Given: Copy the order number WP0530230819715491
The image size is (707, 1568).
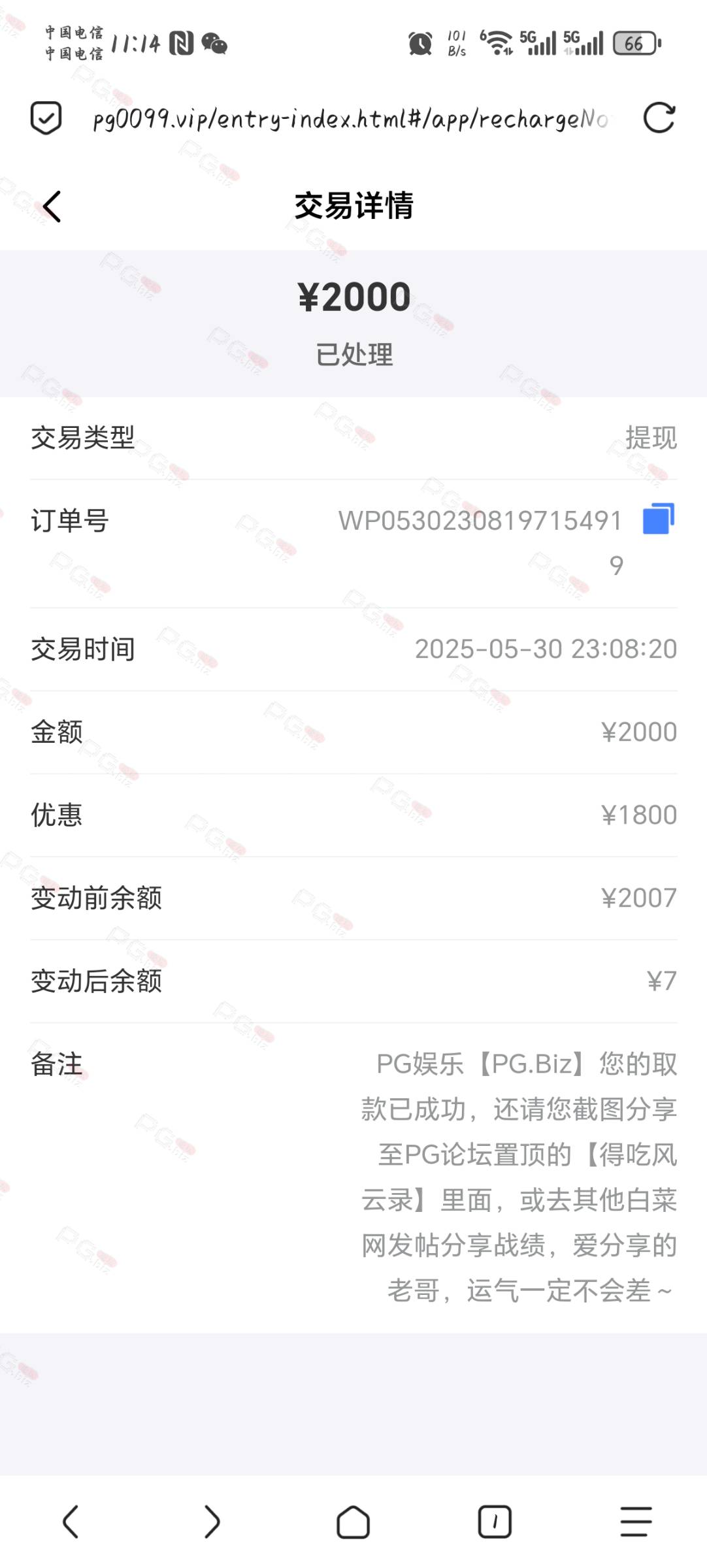Looking at the screenshot, I should [659, 519].
